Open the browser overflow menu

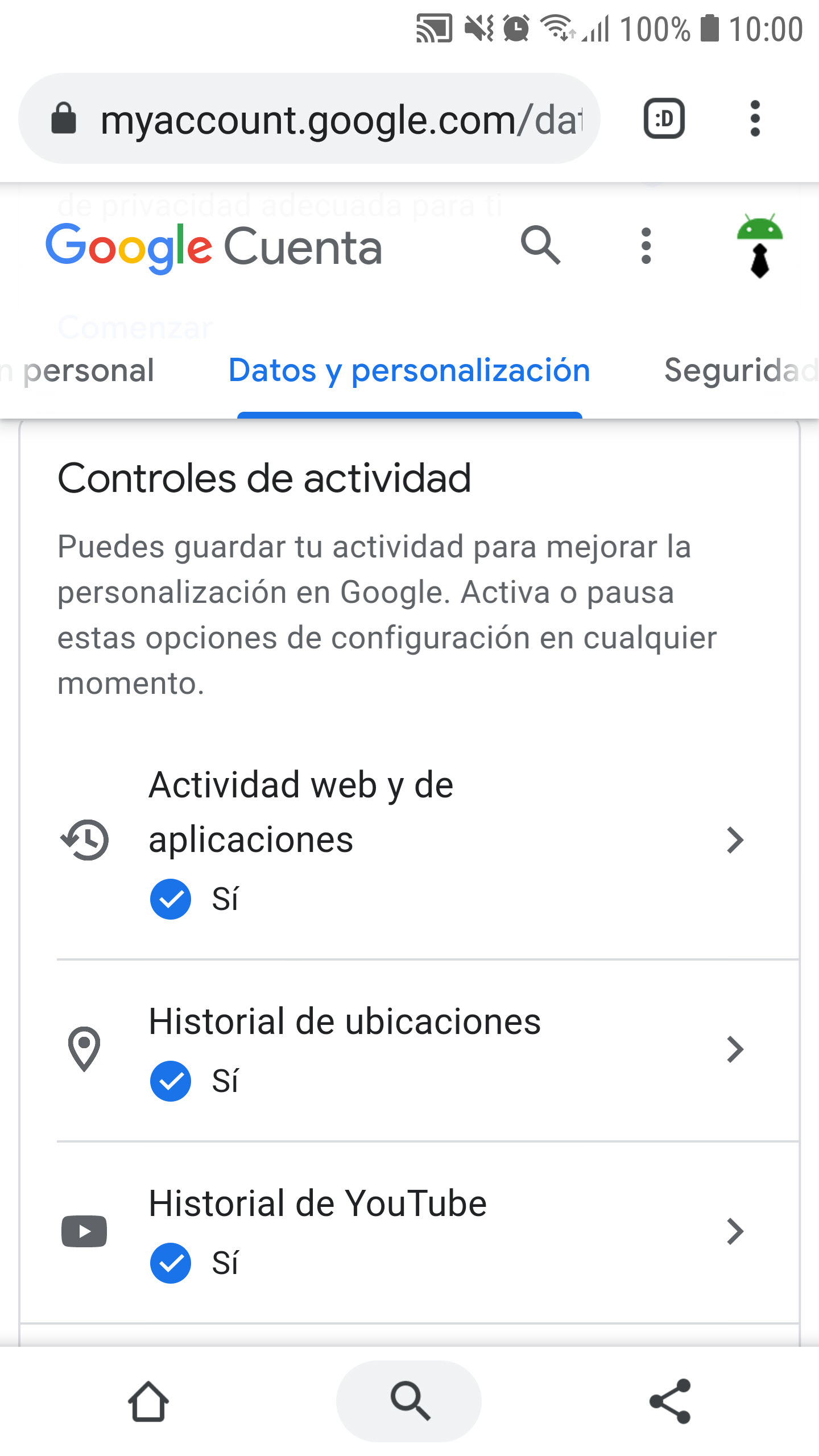[755, 119]
